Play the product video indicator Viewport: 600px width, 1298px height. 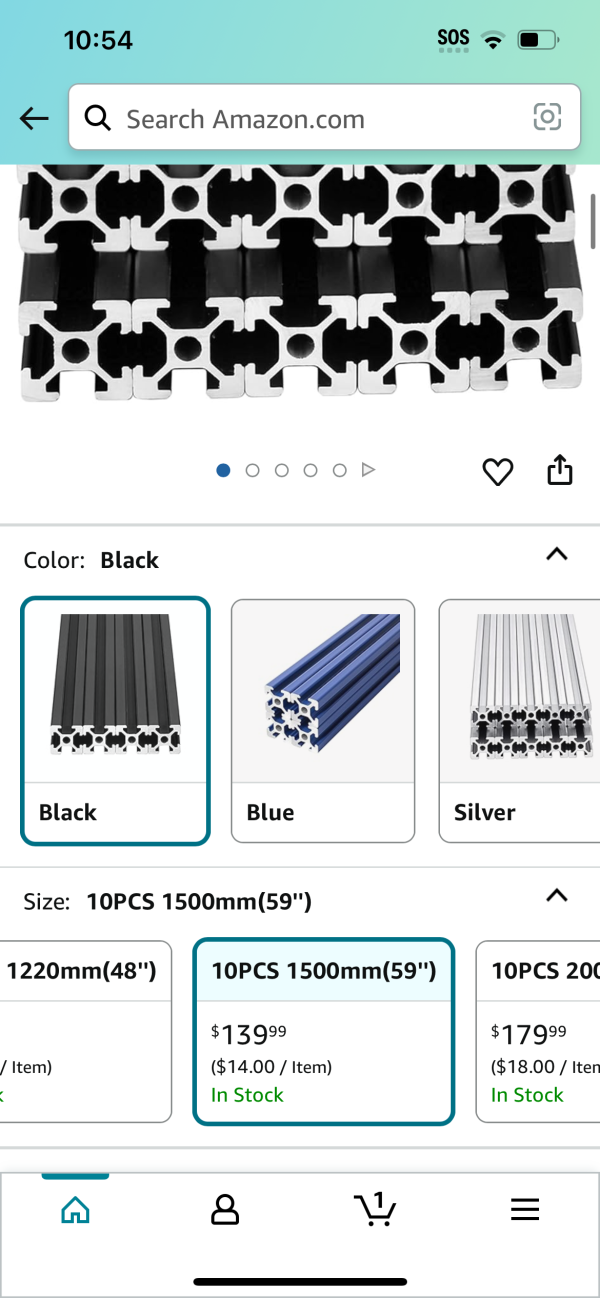pos(368,470)
